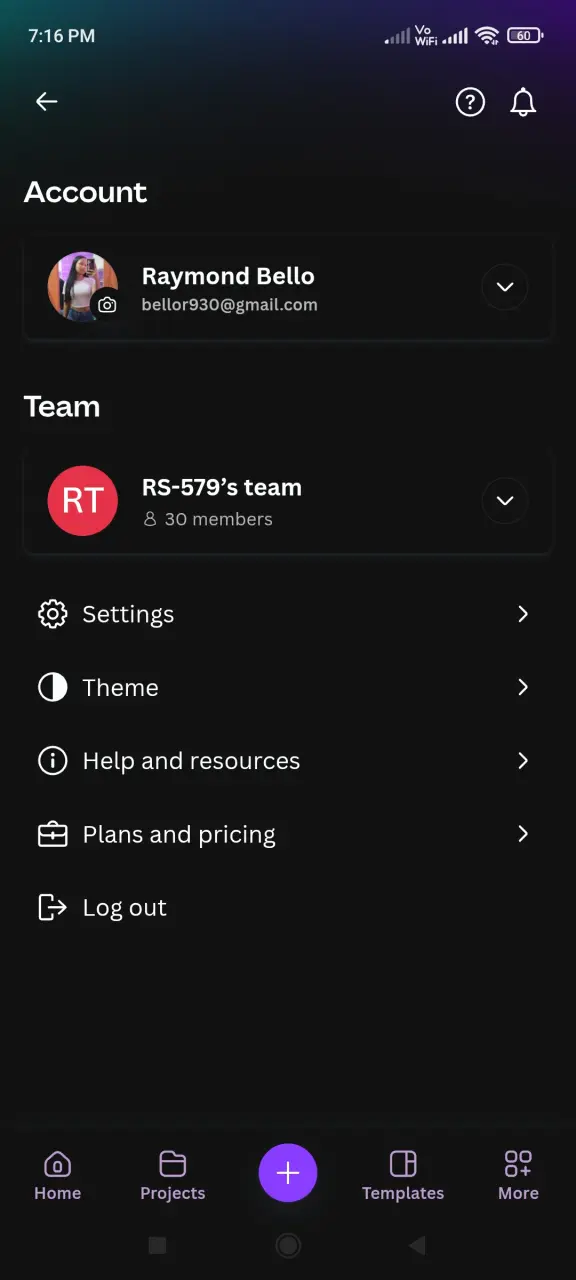Expand the RS-579's team dropdown
Viewport: 576px width, 1280px height.
[x=505, y=500]
